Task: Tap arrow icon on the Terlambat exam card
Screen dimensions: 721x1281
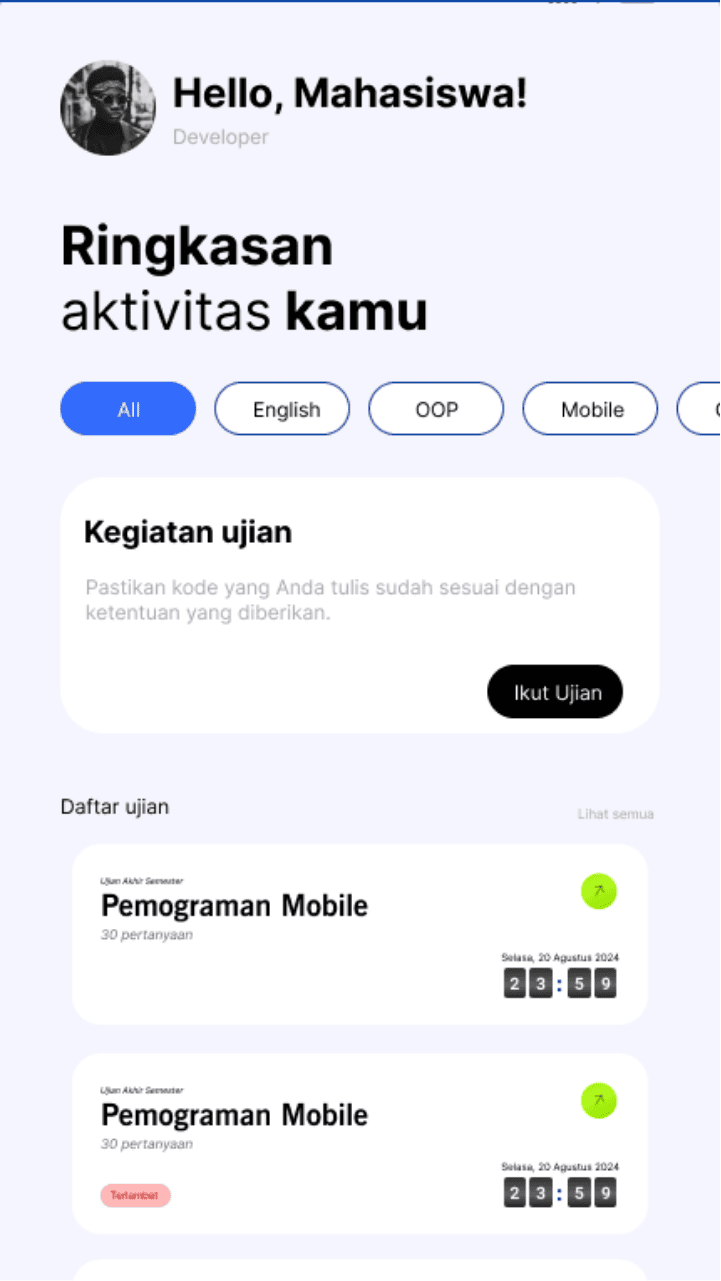Action: click(x=599, y=1100)
